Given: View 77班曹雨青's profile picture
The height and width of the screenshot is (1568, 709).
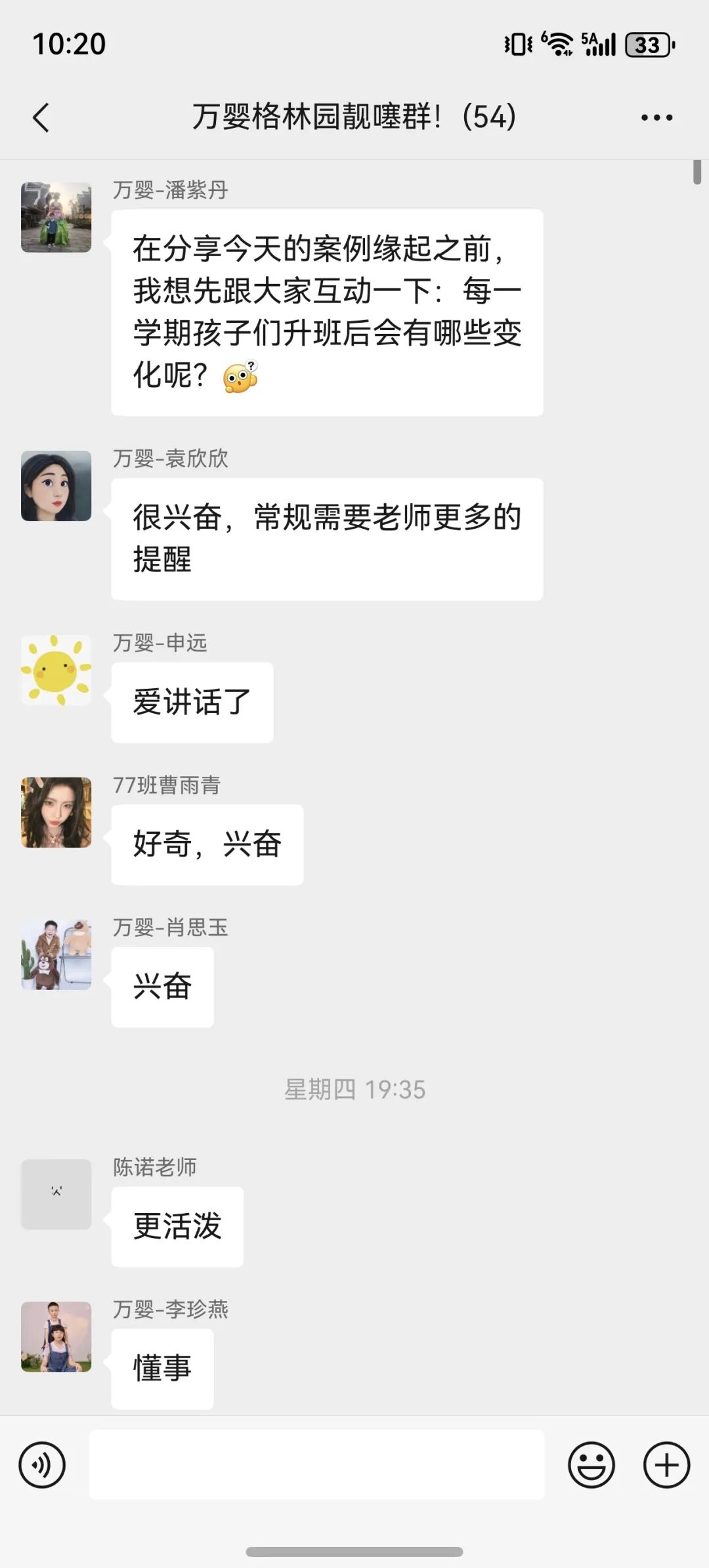Looking at the screenshot, I should pos(56,813).
